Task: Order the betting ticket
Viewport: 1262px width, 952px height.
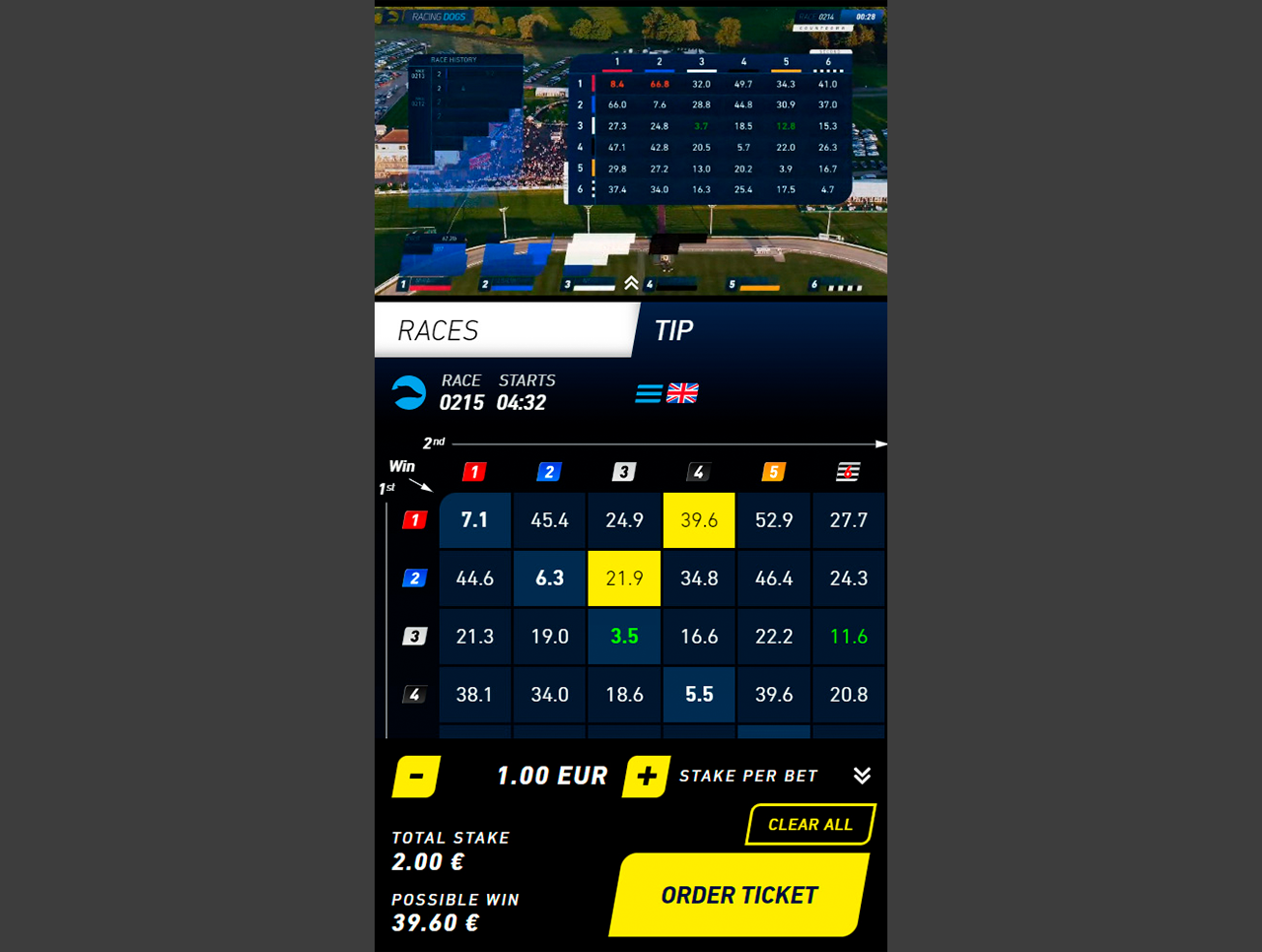Action: pos(738,895)
